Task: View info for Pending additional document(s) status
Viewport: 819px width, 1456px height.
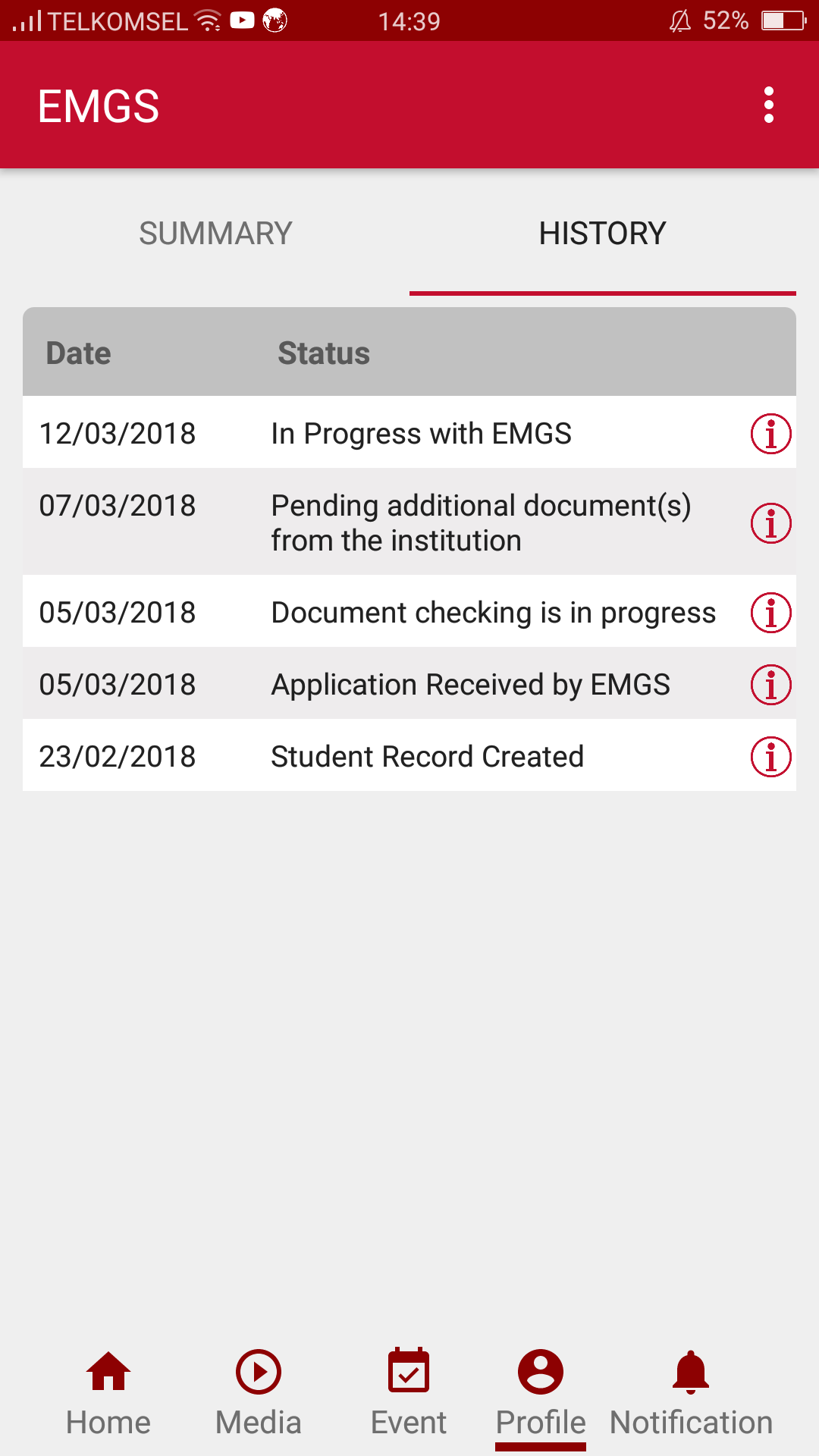Action: (770, 523)
